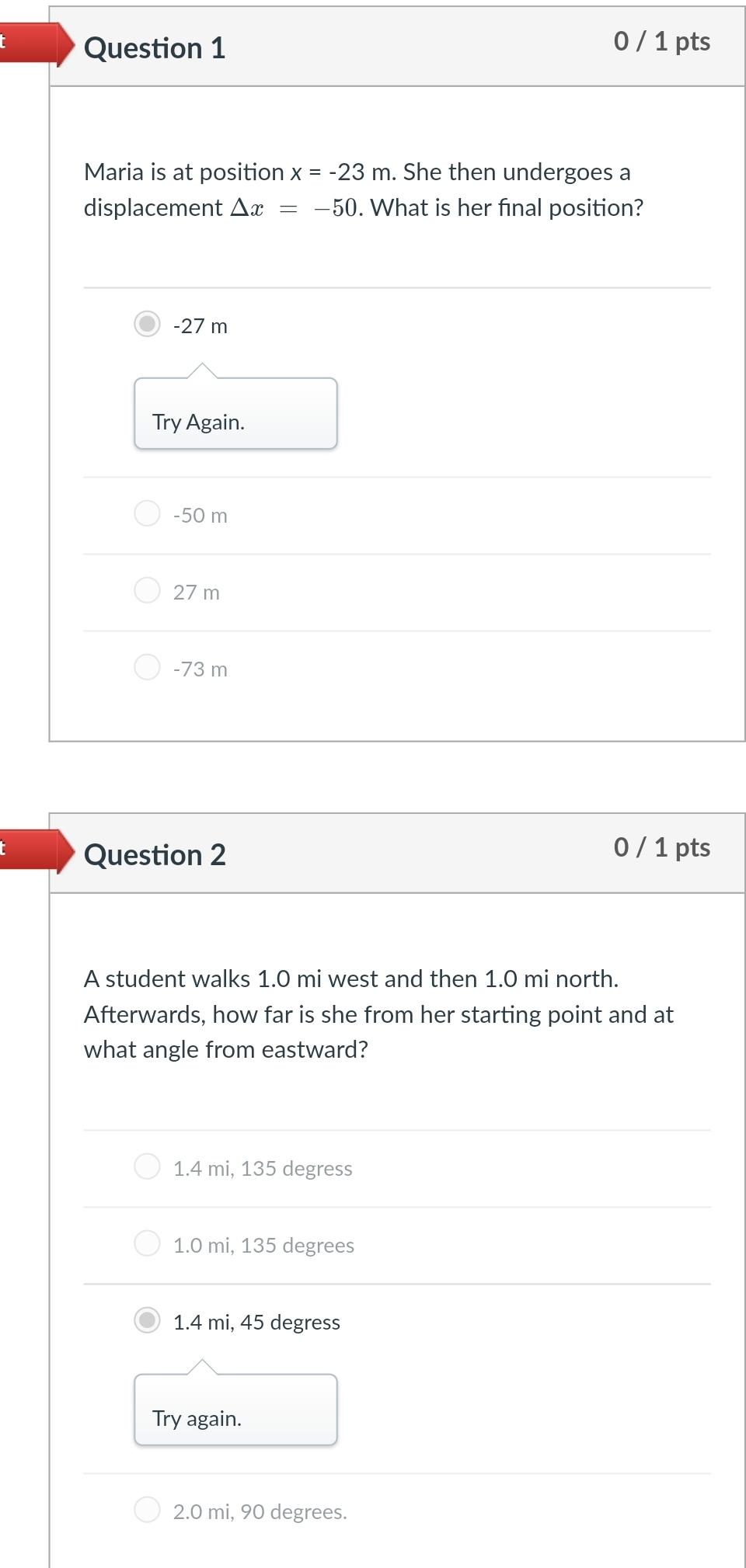Screen dimensions: 746x1568
Task: Choose 1.4 mi, 135 degress option
Action: click(x=148, y=1166)
